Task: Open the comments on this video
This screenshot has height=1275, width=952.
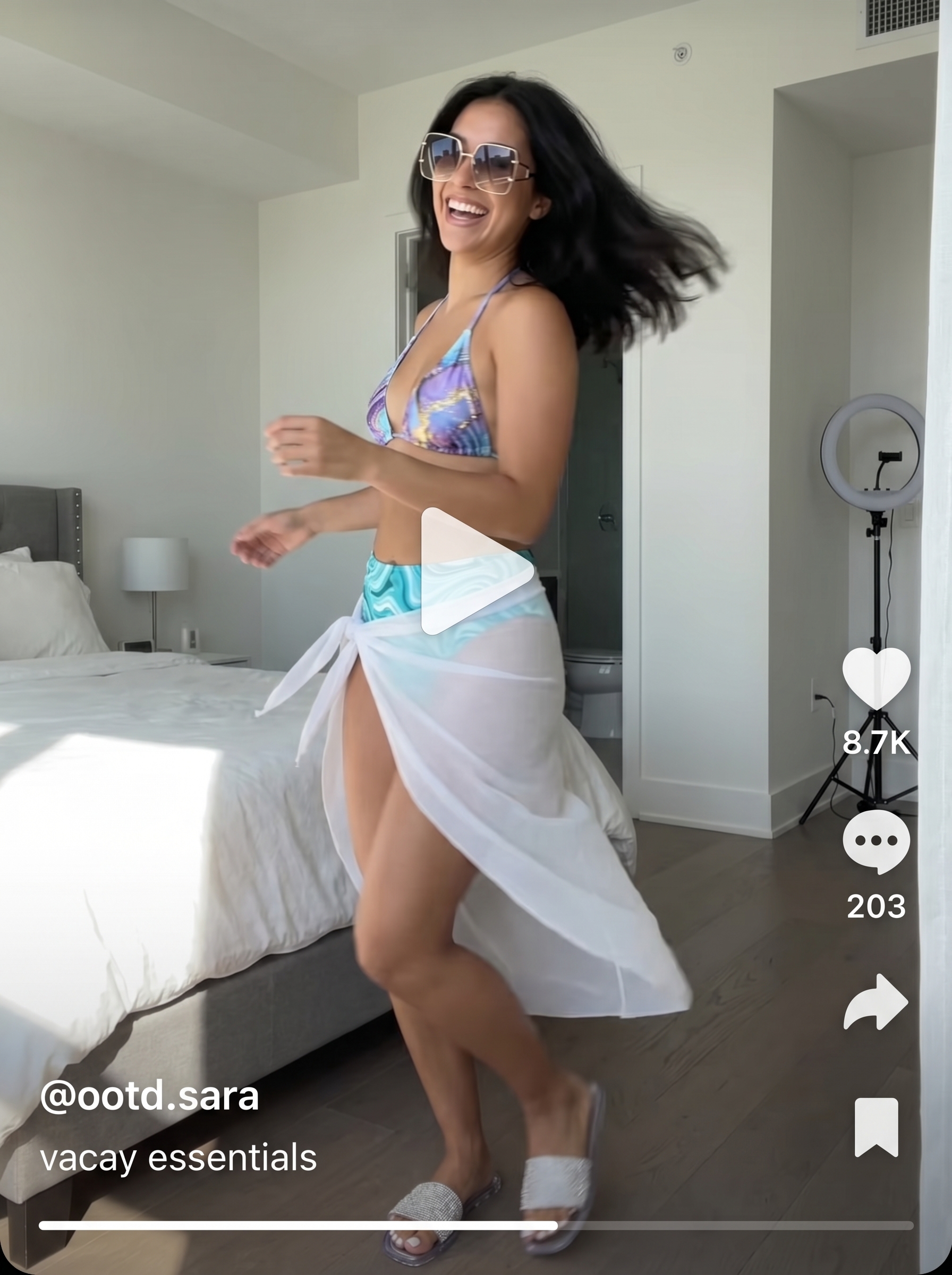Action: (876, 841)
